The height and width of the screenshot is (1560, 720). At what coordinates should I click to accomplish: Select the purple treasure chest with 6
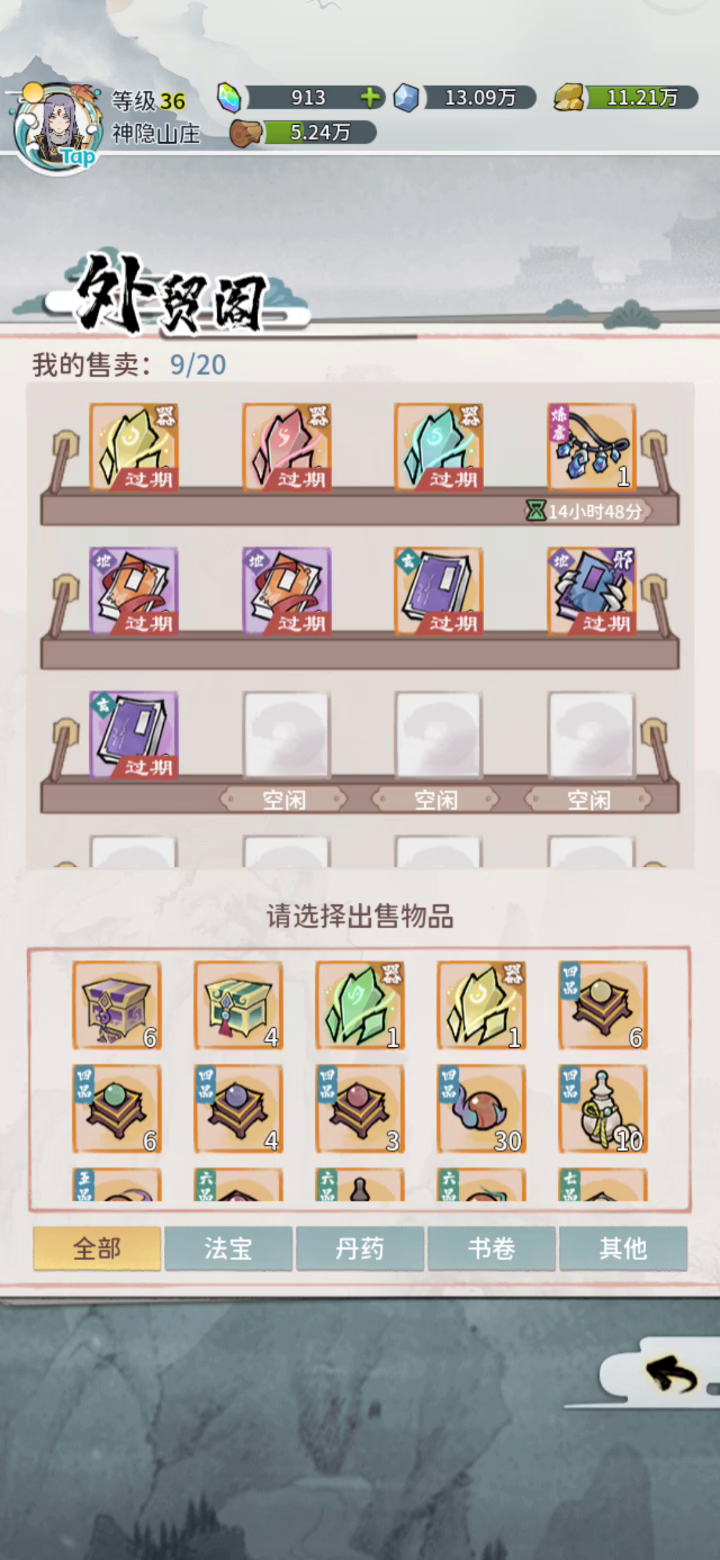click(117, 1005)
